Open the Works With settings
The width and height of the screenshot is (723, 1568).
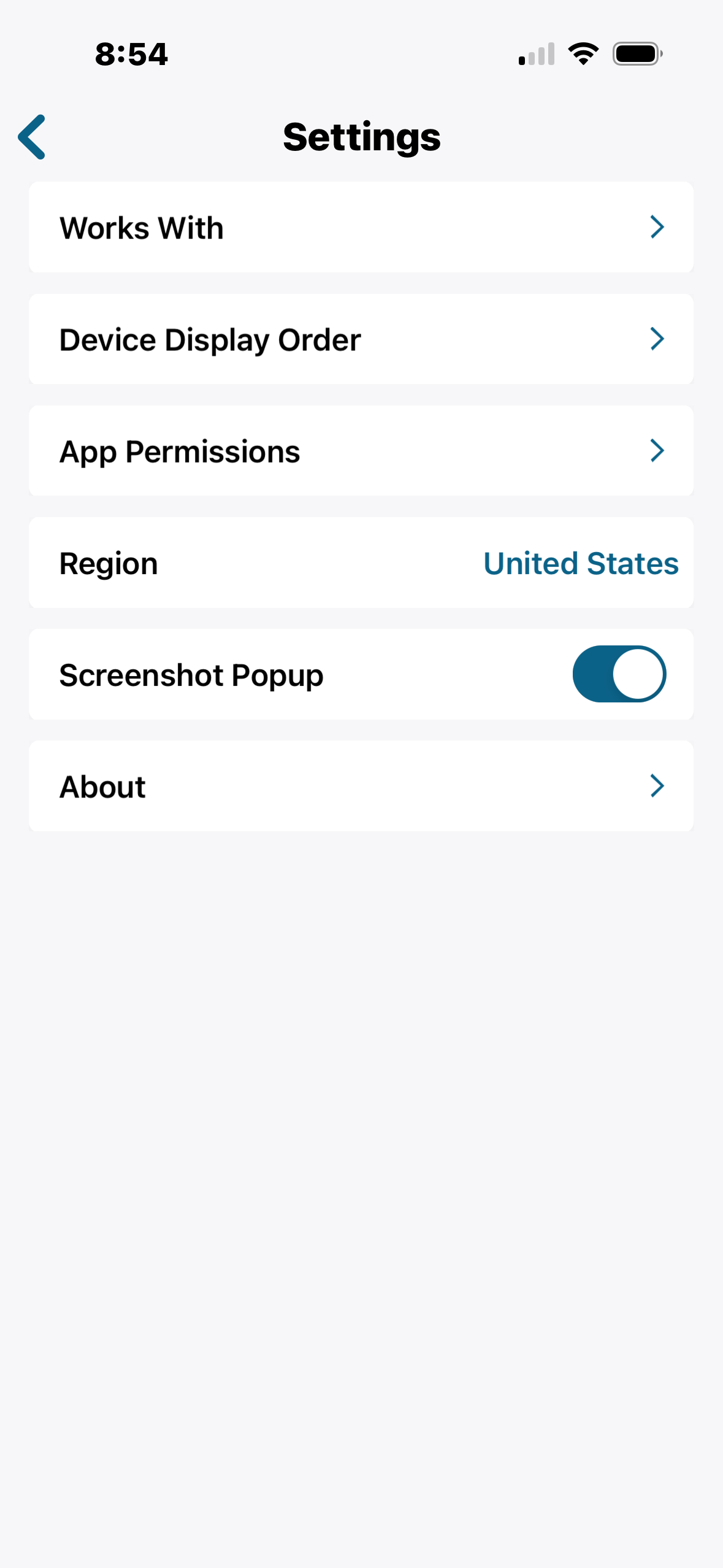(x=361, y=227)
